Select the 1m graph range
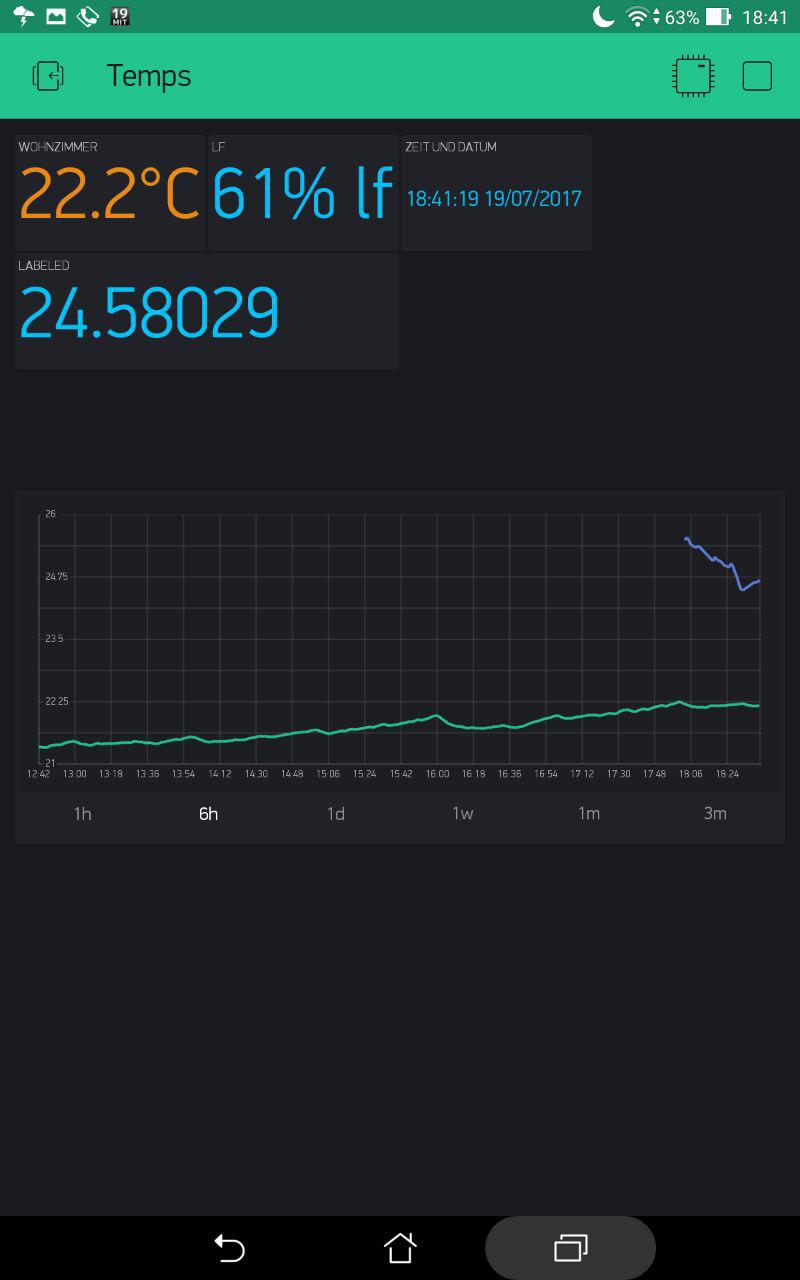This screenshot has height=1280, width=800. (x=589, y=814)
